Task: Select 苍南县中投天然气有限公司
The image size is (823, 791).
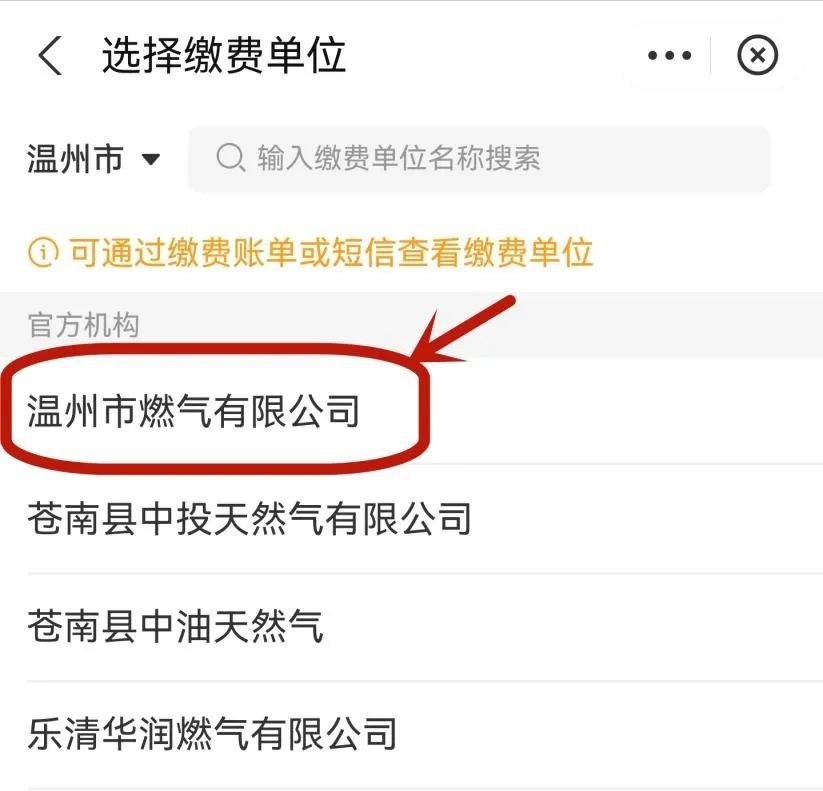Action: [x=249, y=519]
